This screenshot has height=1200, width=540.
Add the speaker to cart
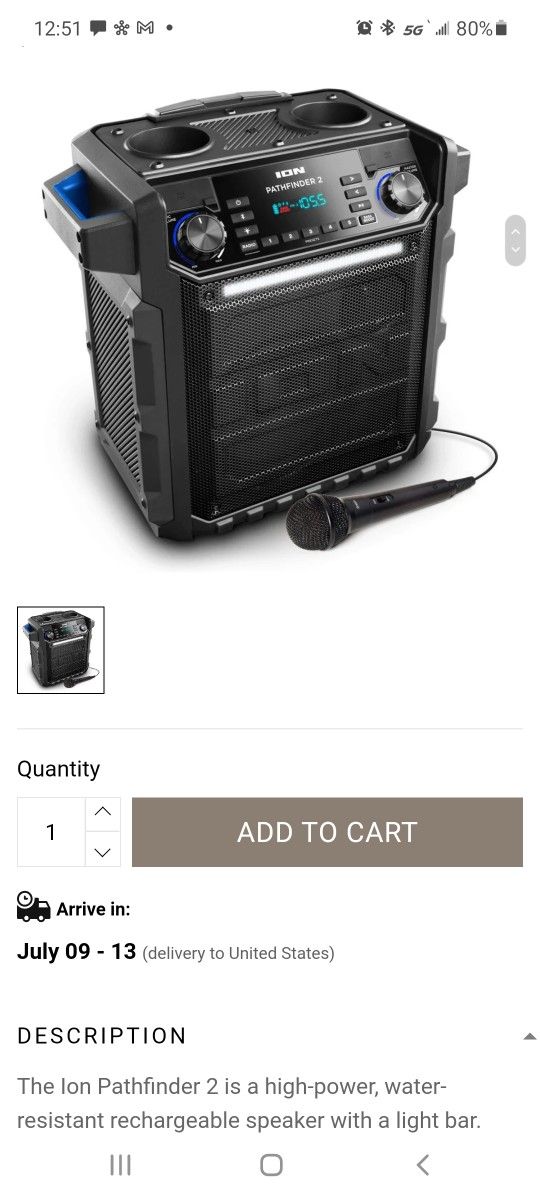[x=327, y=832]
